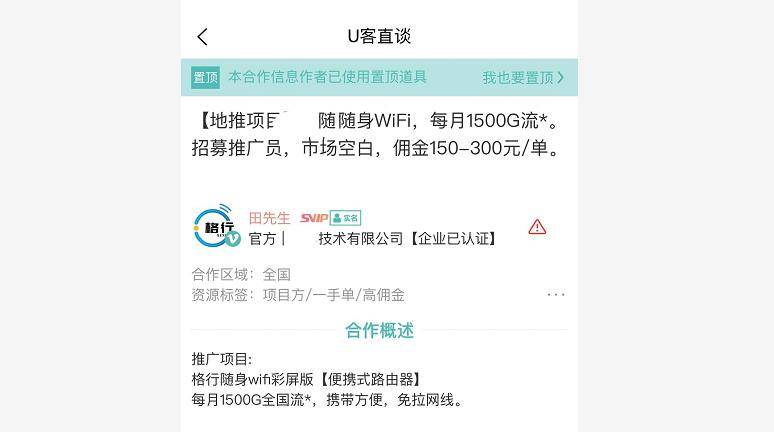Report this post via the warning triangle

(537, 227)
